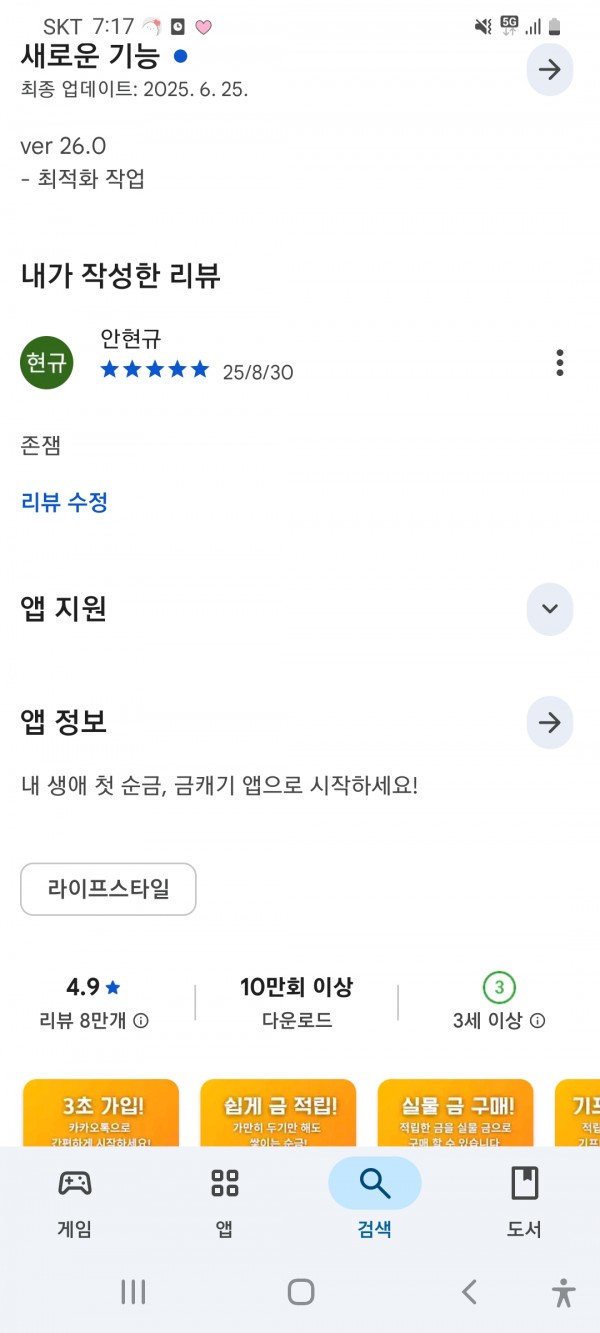Open the overflow menu on my review
The width and height of the screenshot is (600, 1333).
coord(560,363)
